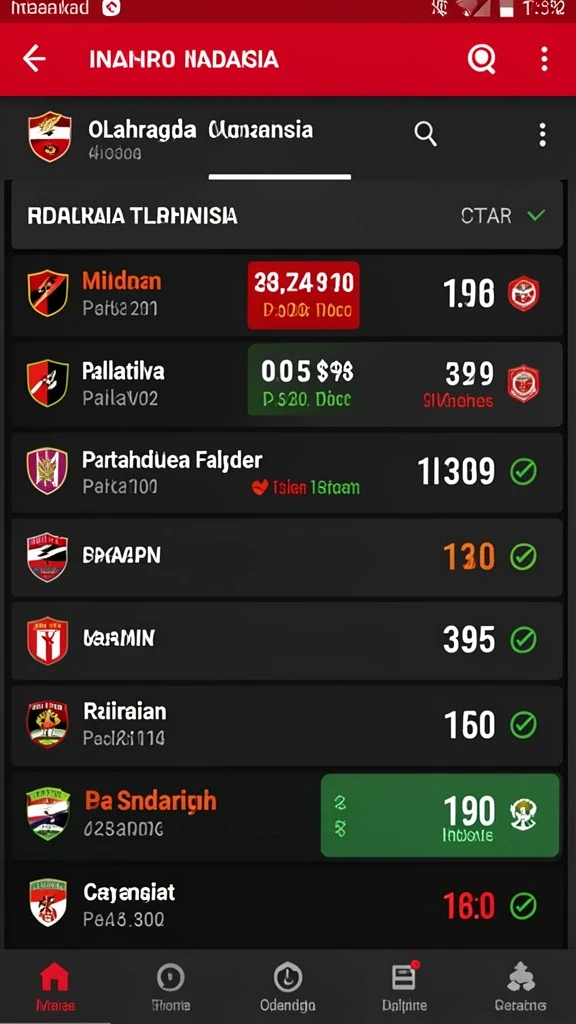Open overflow menu in the red app bar
Screen dimensions: 576x1024
click(544, 59)
